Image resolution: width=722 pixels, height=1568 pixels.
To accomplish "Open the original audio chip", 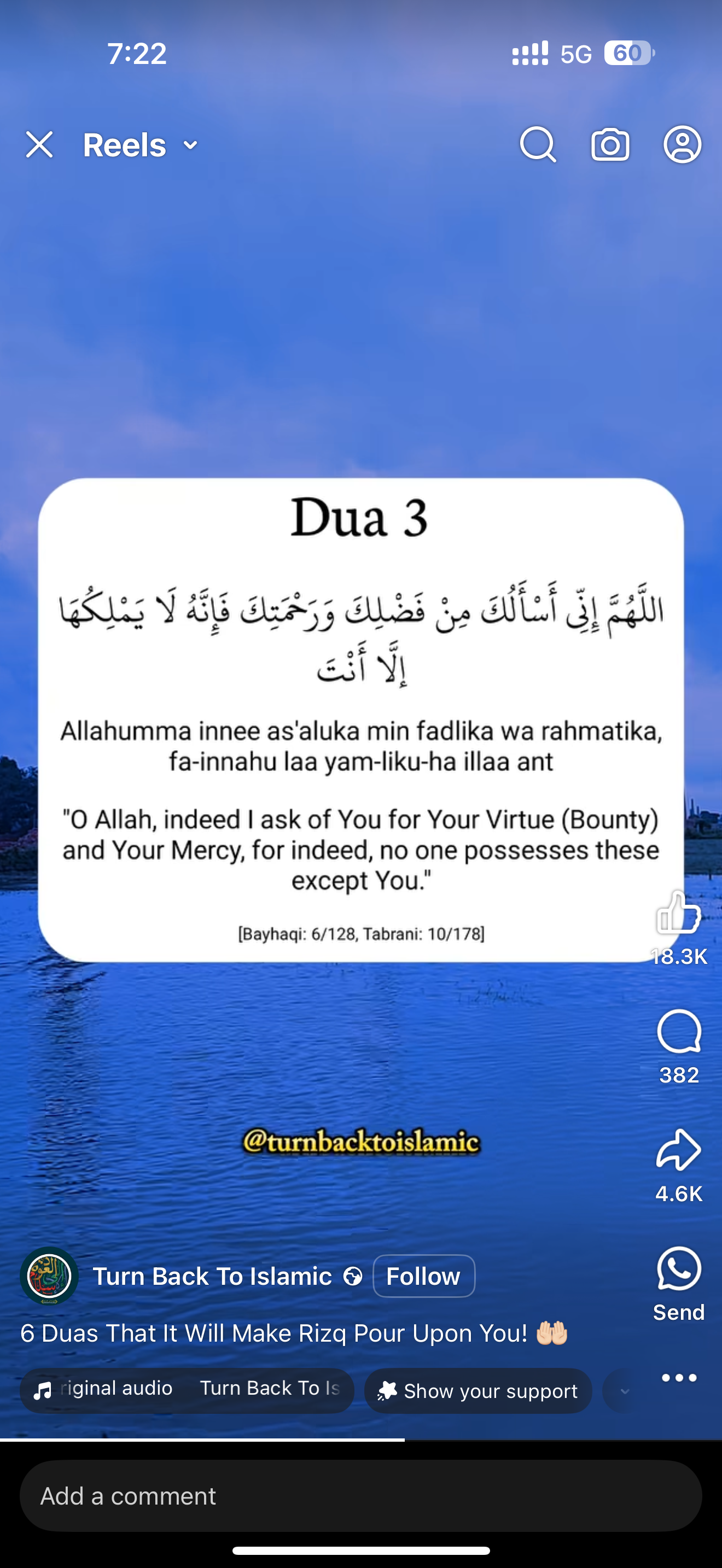I will pyautogui.click(x=187, y=1390).
